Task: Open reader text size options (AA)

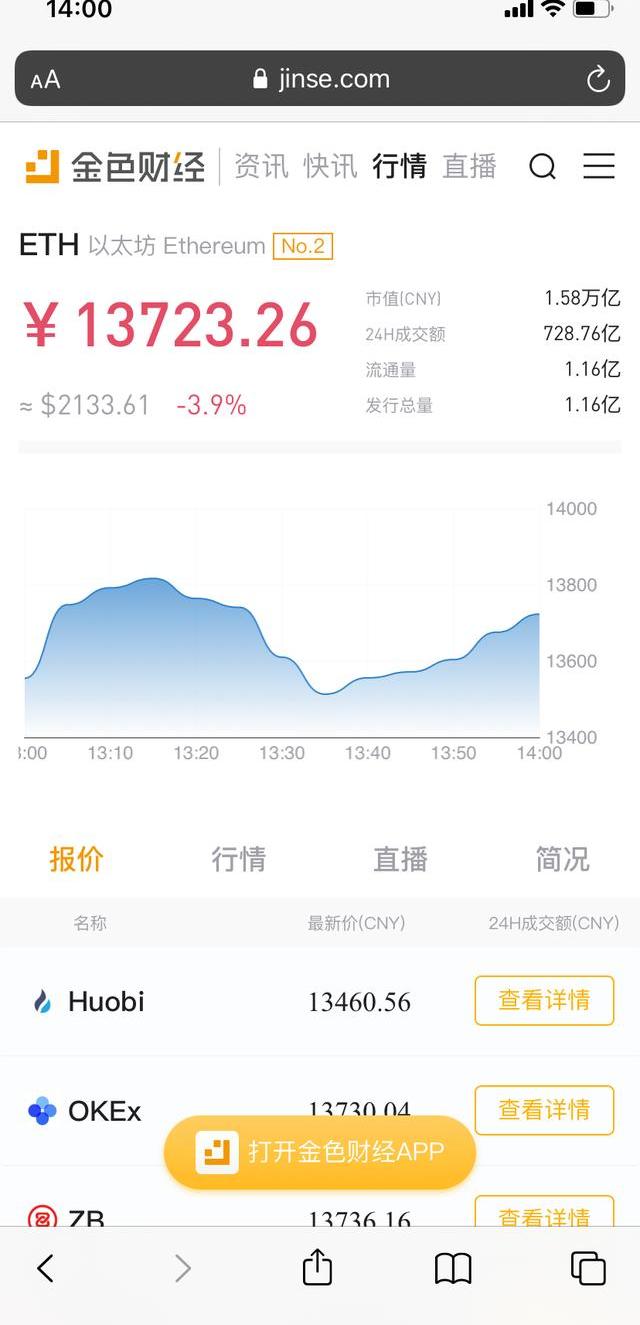Action: pyautogui.click(x=45, y=80)
